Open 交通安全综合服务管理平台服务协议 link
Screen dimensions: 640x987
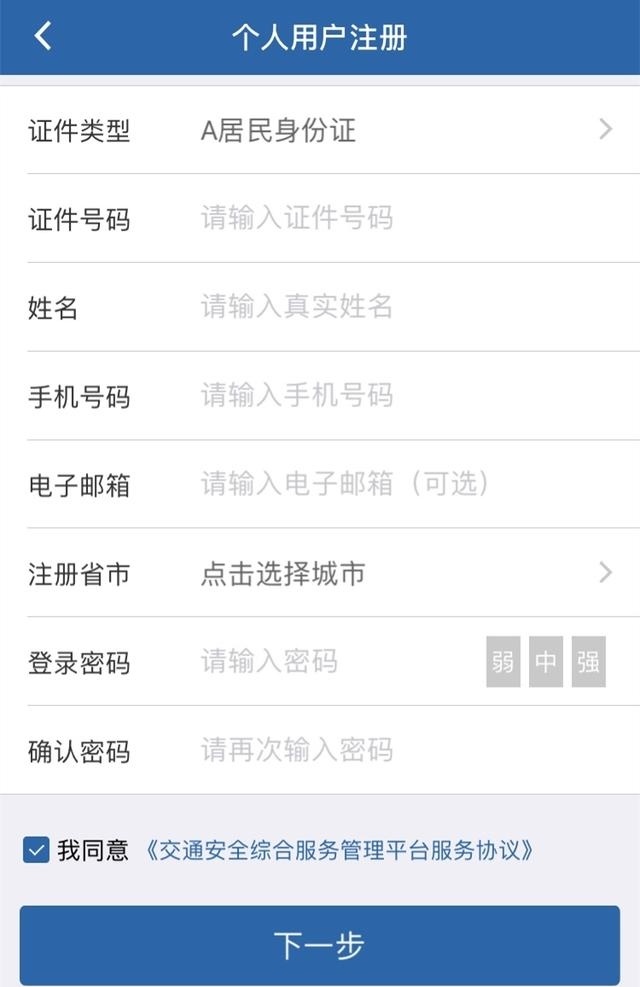coord(340,851)
